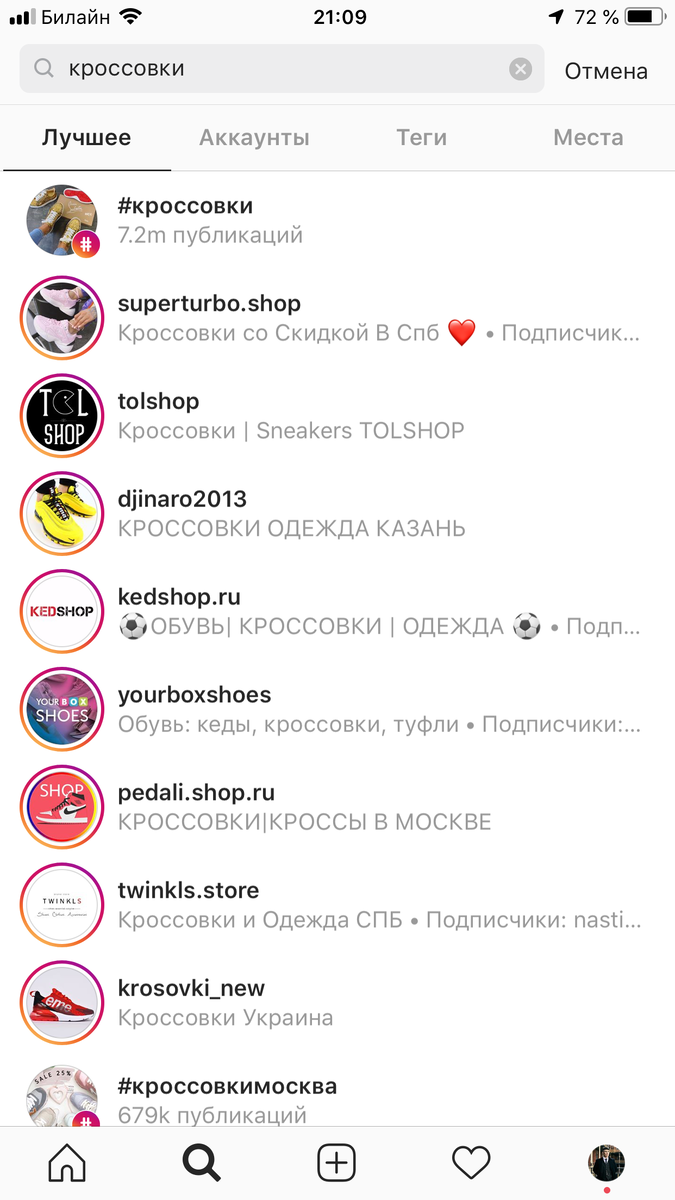Open the #кроссовки hashtag result
Viewport: 675px width, 1200px height.
(337, 221)
